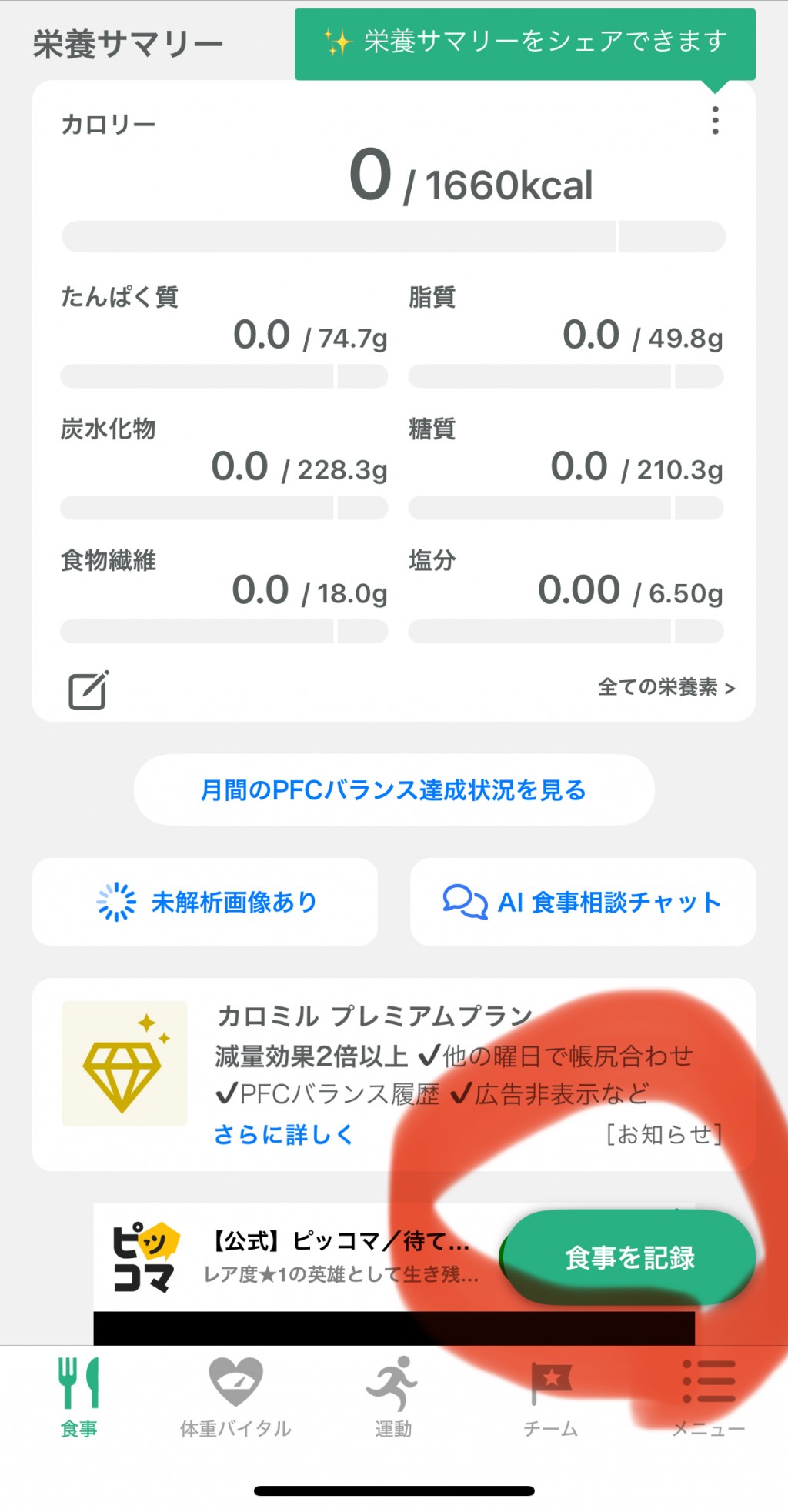The image size is (788, 1512).
Task: Open 全ての栄養素 link
Action: (x=666, y=687)
